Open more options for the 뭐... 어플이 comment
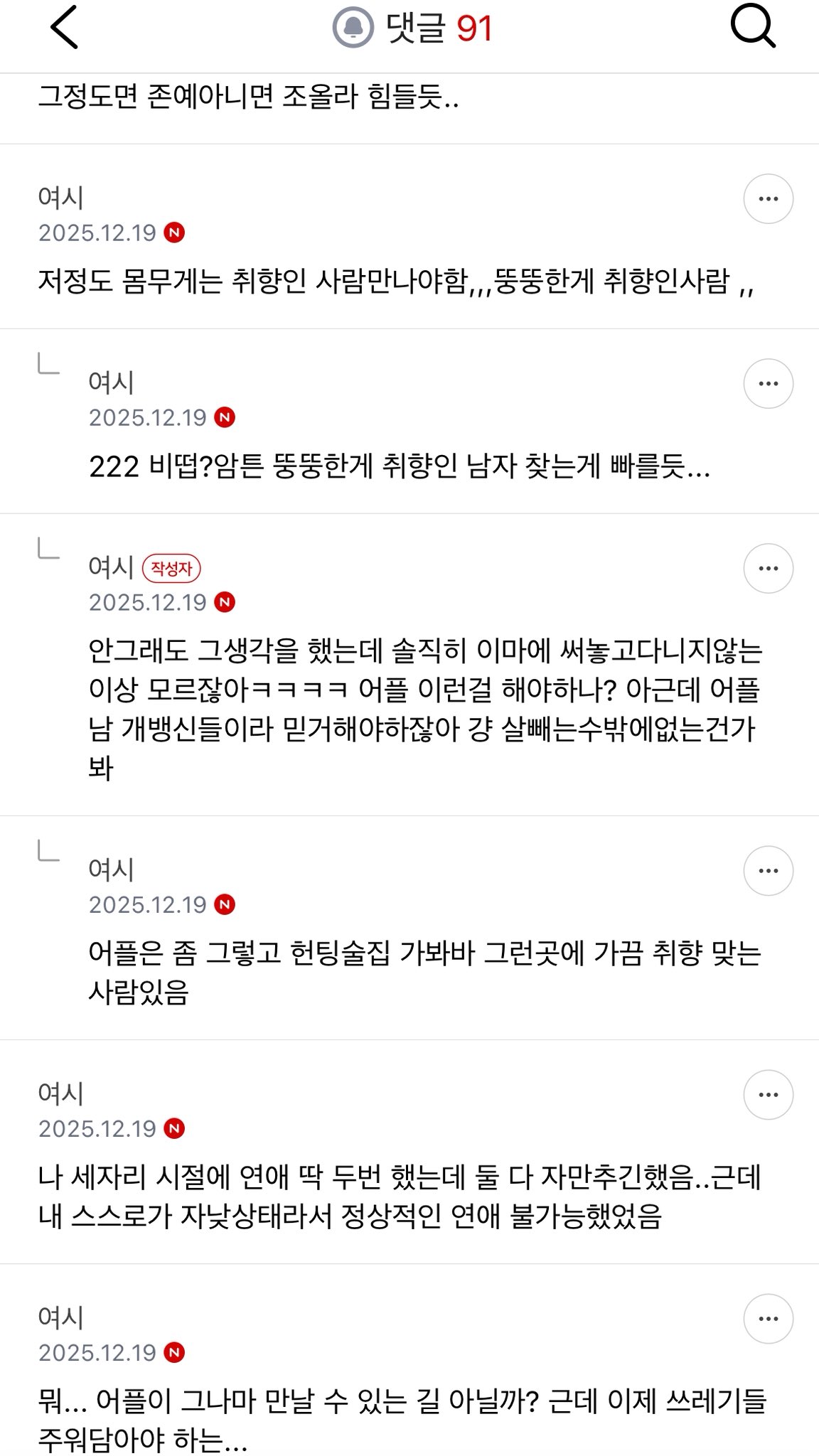Screen dimensions: 819x1456 coord(769,1318)
